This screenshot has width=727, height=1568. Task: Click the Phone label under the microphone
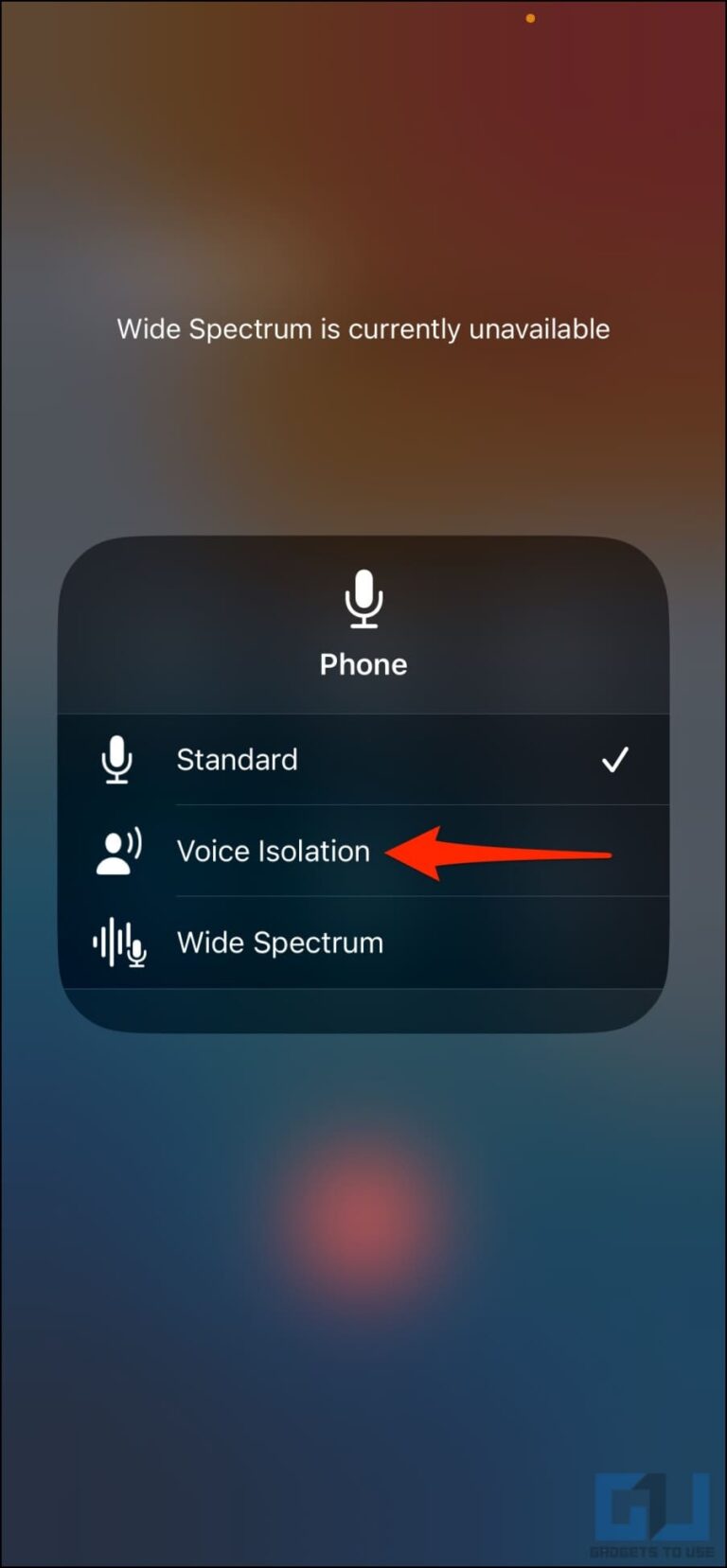(x=363, y=663)
